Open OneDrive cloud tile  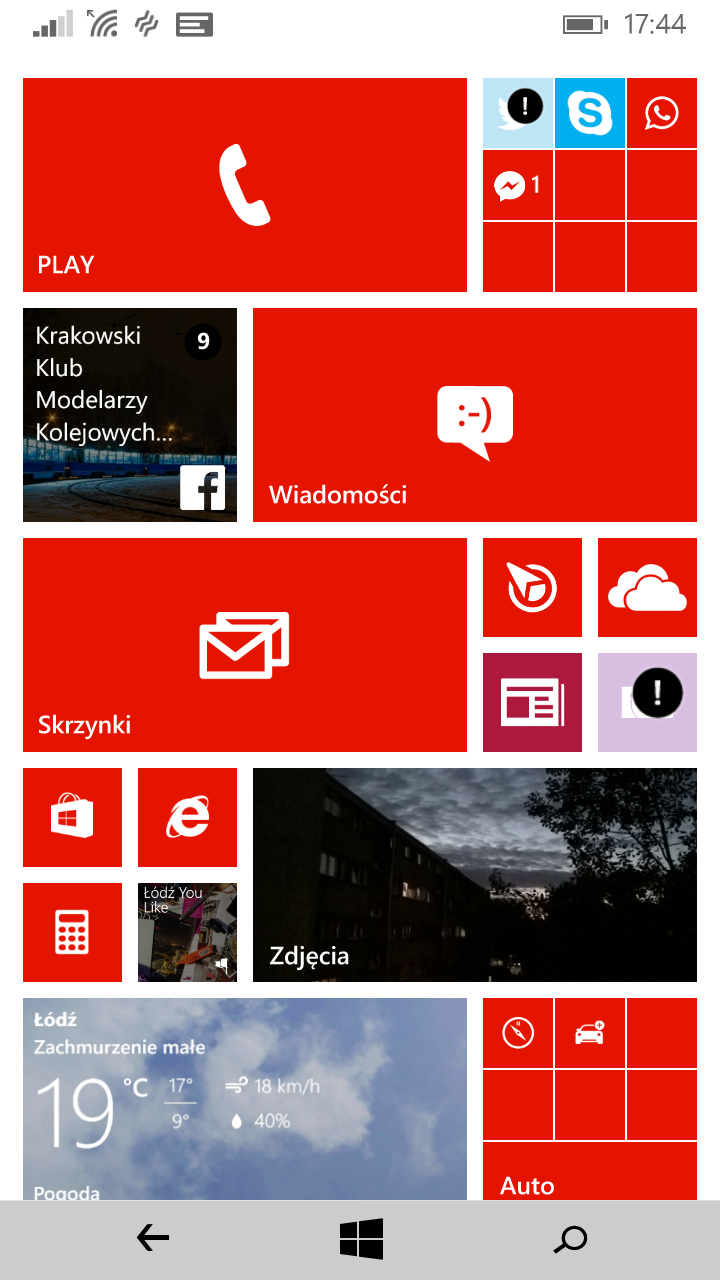coord(647,587)
